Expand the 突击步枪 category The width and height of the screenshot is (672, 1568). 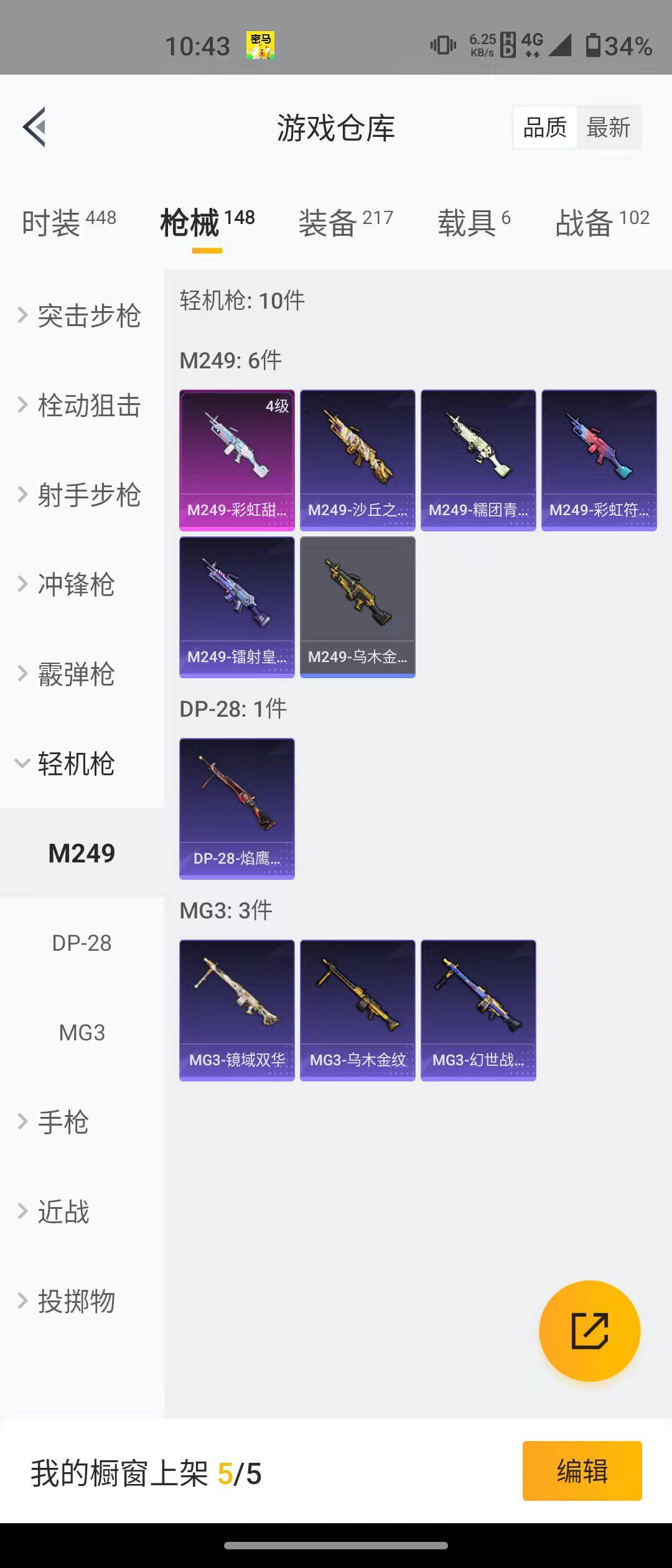[81, 315]
